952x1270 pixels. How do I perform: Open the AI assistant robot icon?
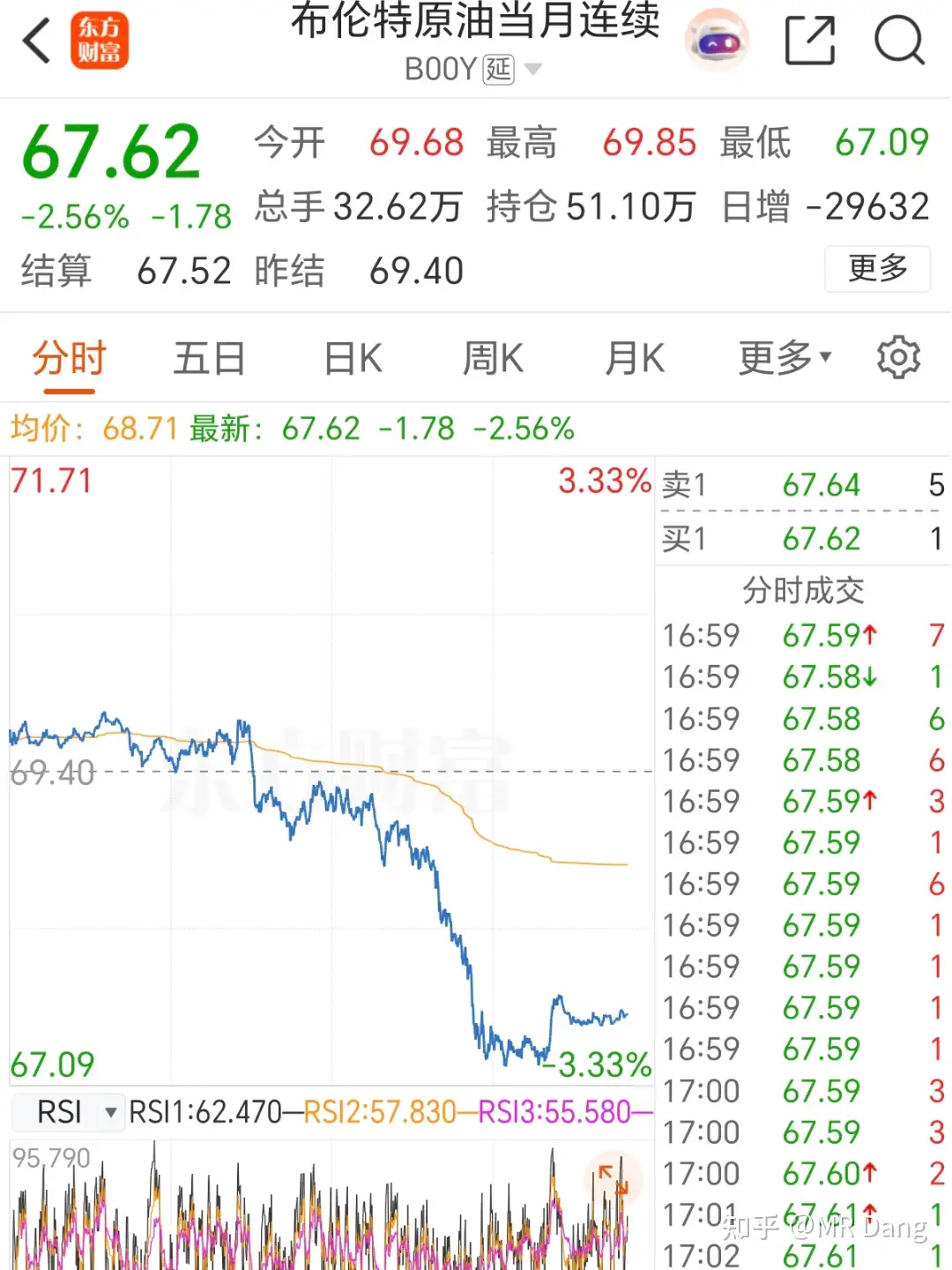[717, 40]
